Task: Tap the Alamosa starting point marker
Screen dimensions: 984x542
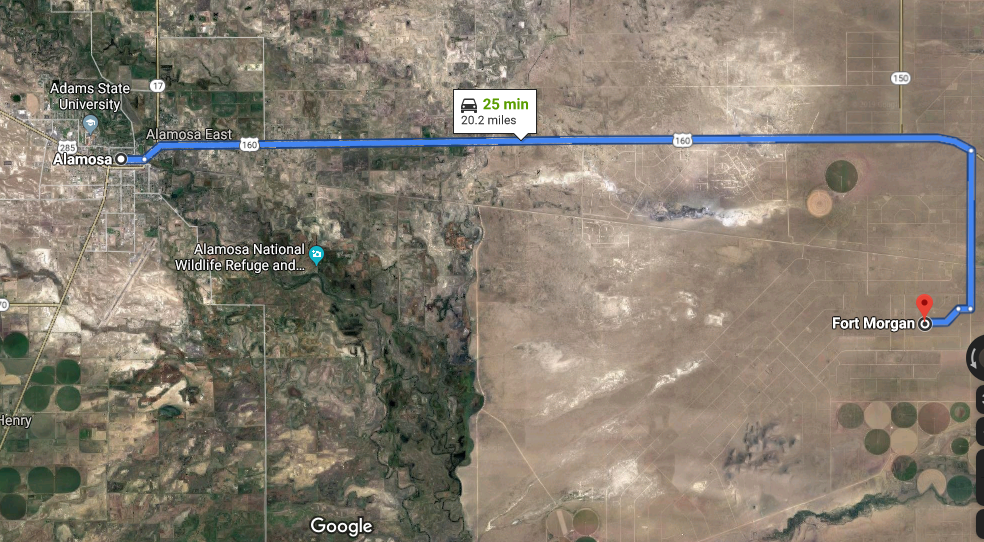Action: click(121, 159)
